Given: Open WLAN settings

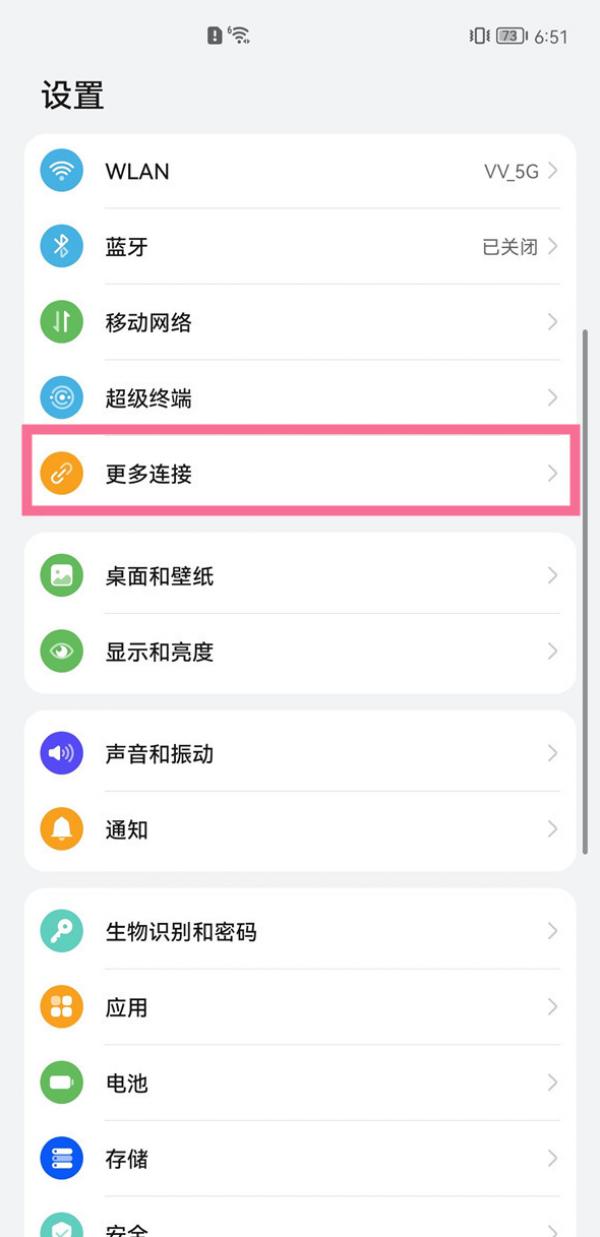Looking at the screenshot, I should point(300,172).
